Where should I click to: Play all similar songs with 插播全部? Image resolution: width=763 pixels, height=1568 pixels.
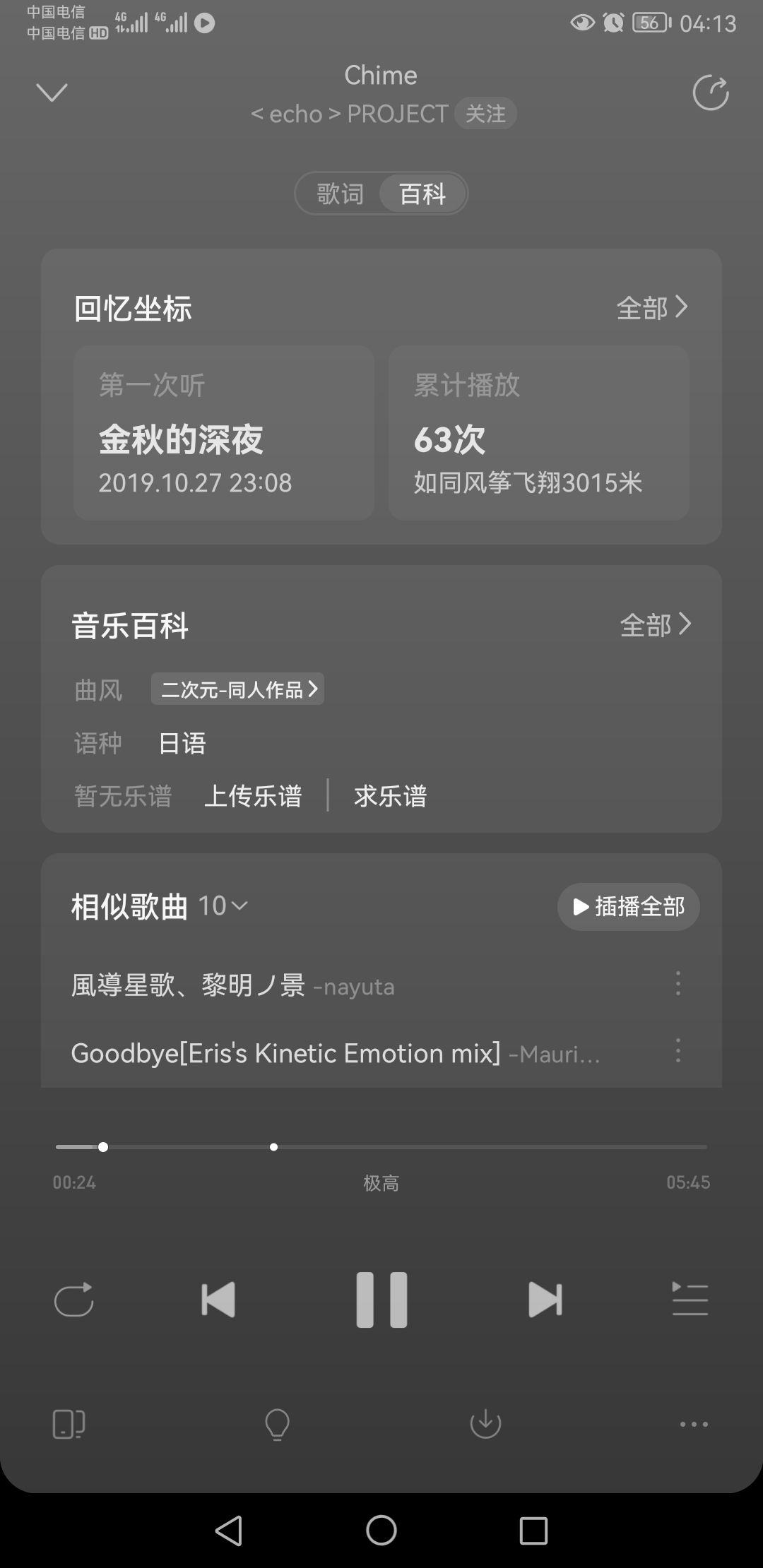click(x=628, y=906)
